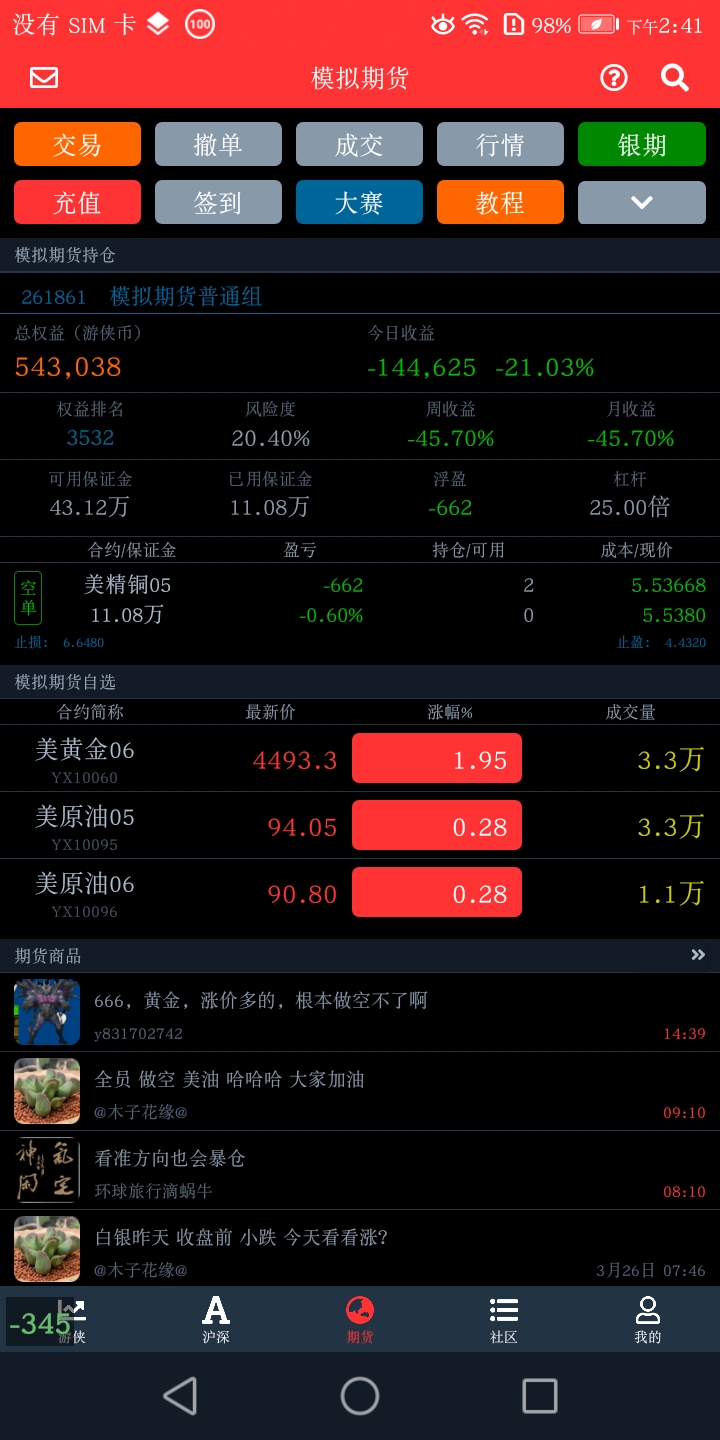Open the mail inbox icon
The height and width of the screenshot is (1440, 720).
tap(44, 78)
